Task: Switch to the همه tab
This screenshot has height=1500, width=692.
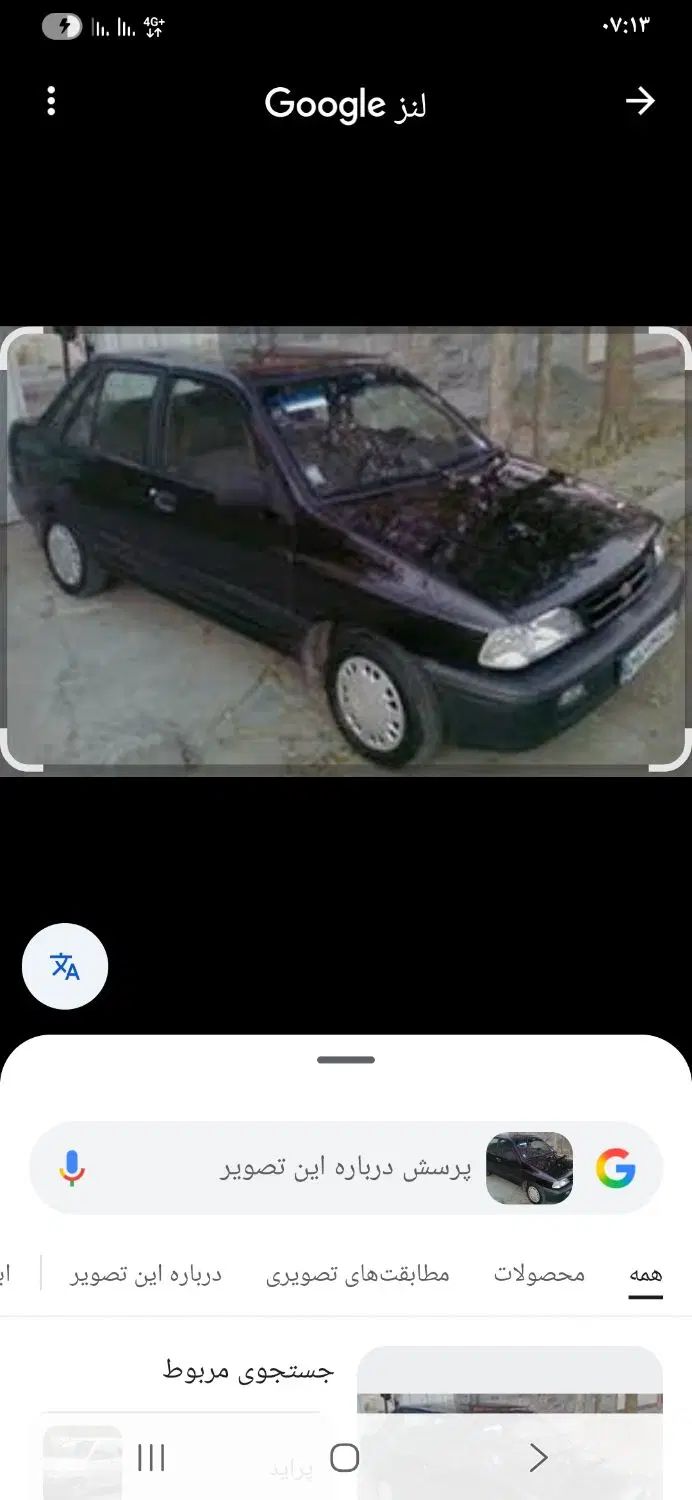Action: (645, 1275)
